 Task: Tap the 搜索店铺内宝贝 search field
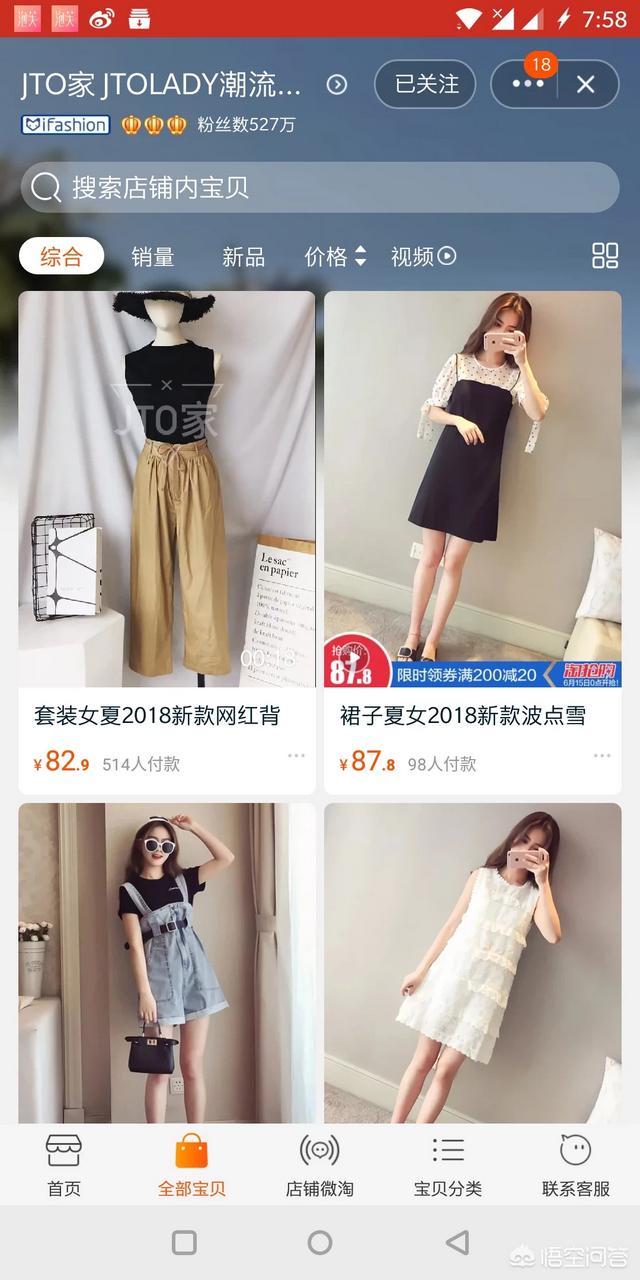click(x=320, y=187)
